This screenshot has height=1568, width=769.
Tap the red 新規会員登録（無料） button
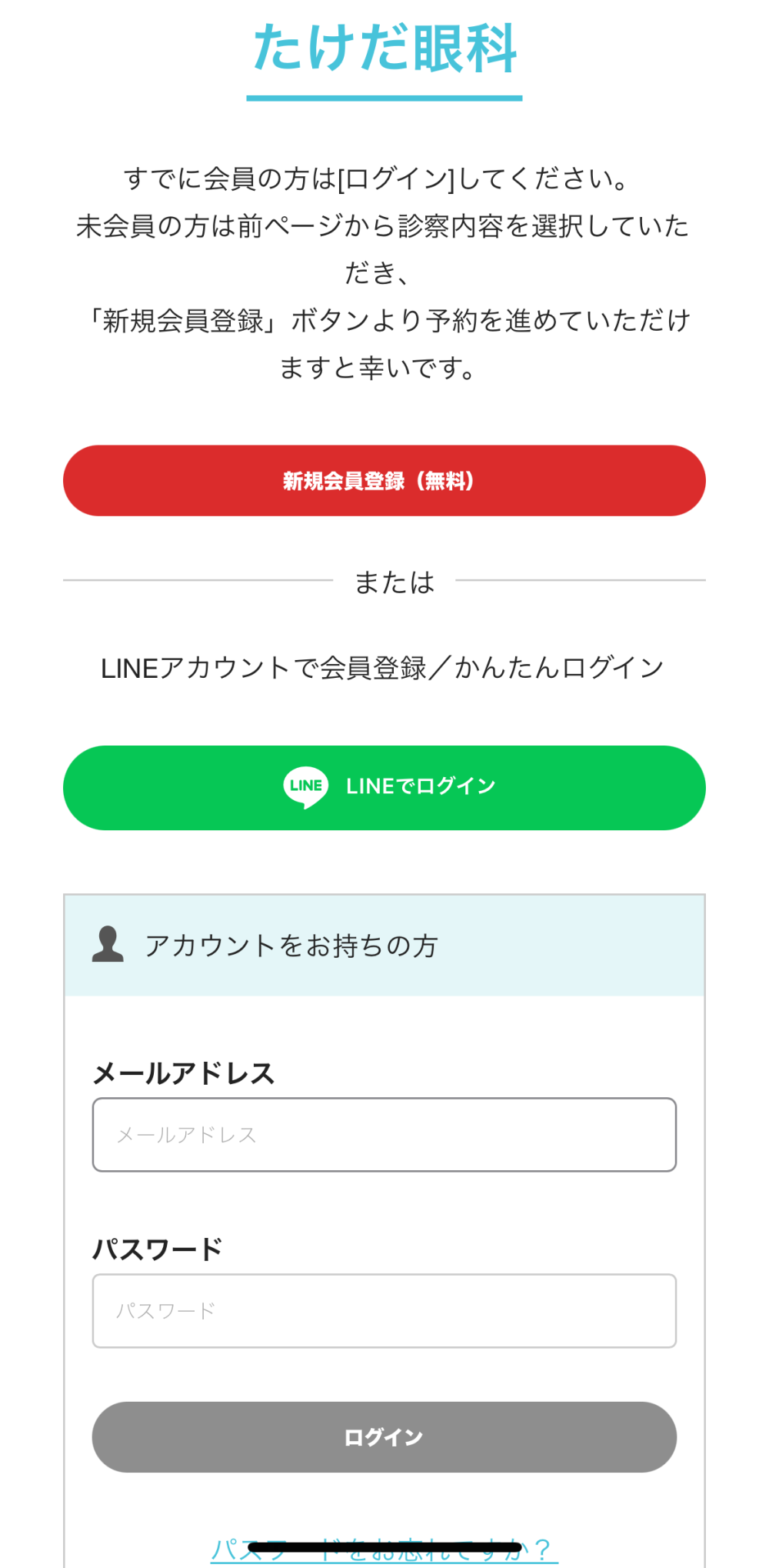click(384, 481)
